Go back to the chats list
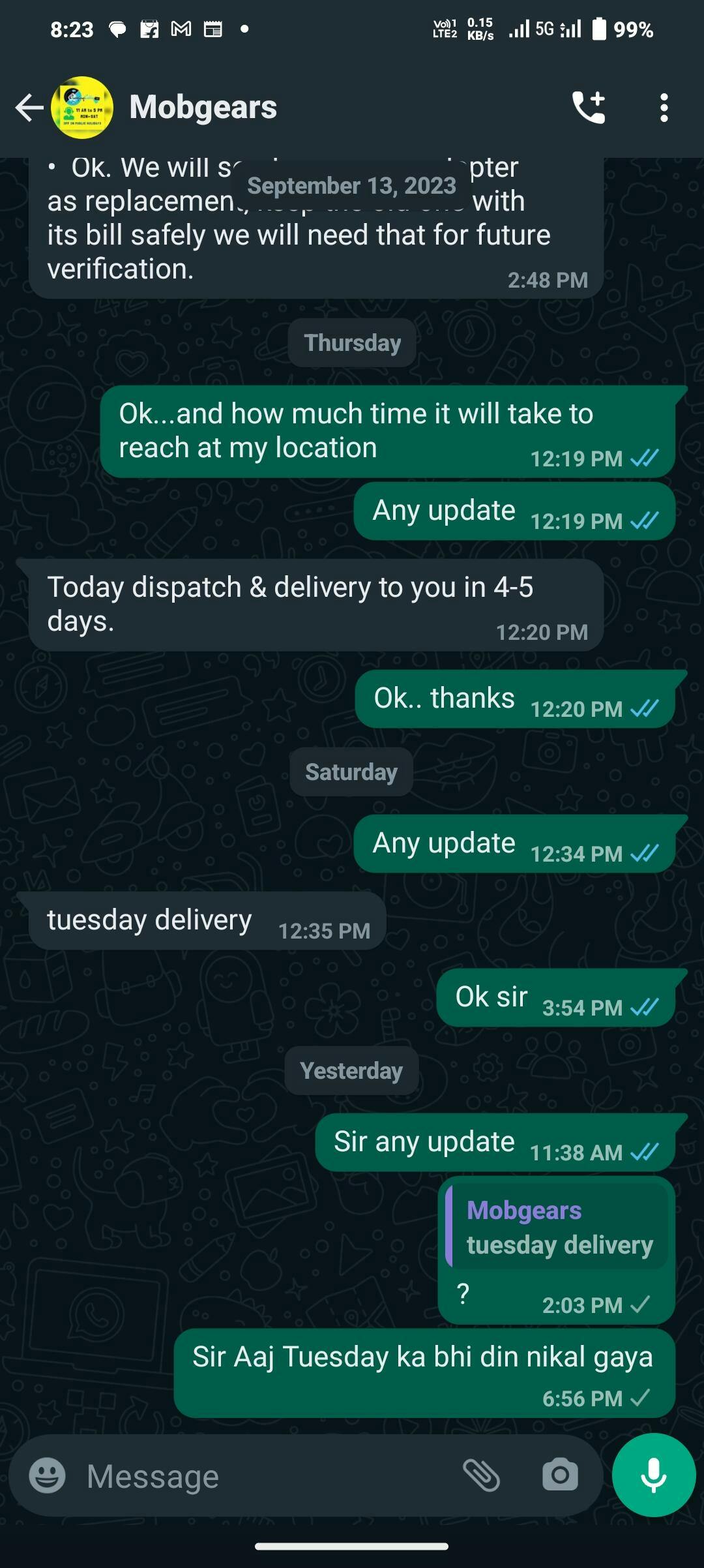The image size is (704, 1568). pos(29,108)
